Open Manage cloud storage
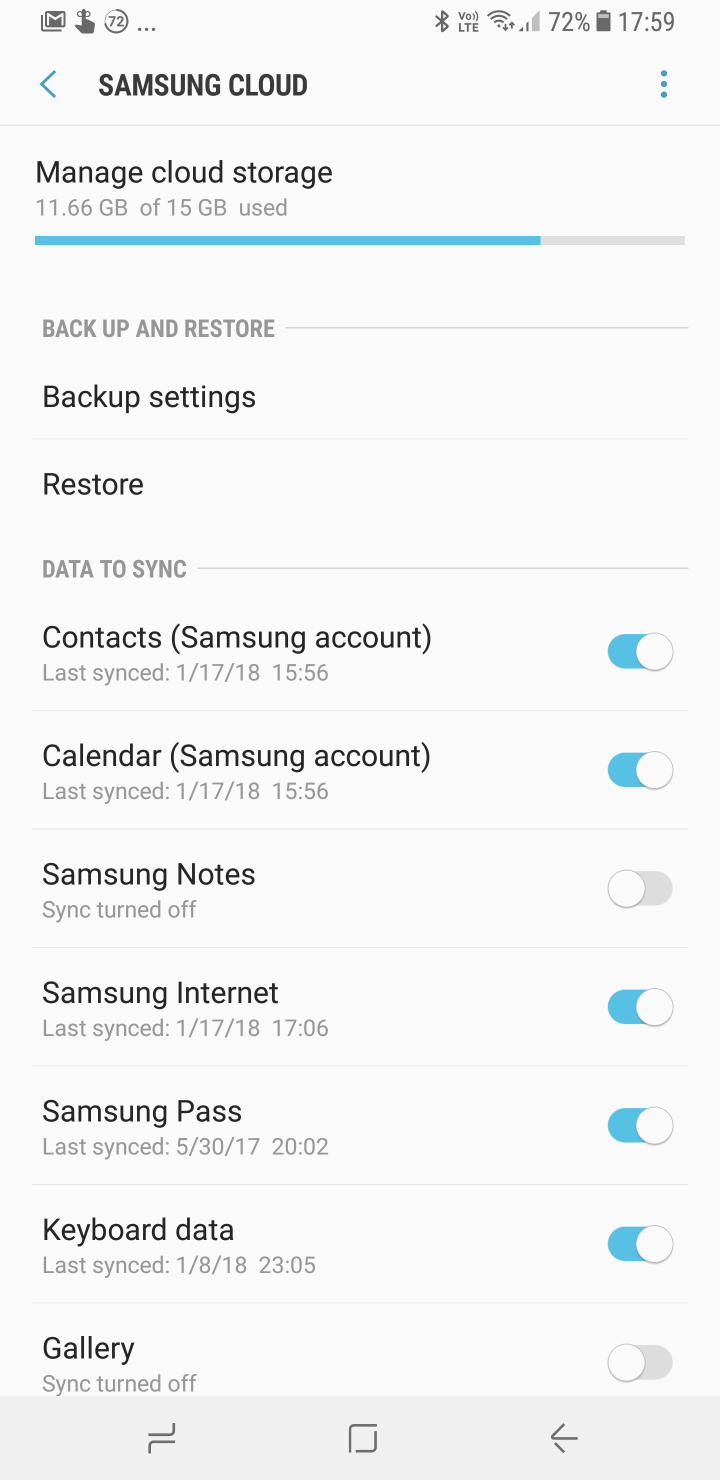The width and height of the screenshot is (720, 1480). click(x=184, y=188)
